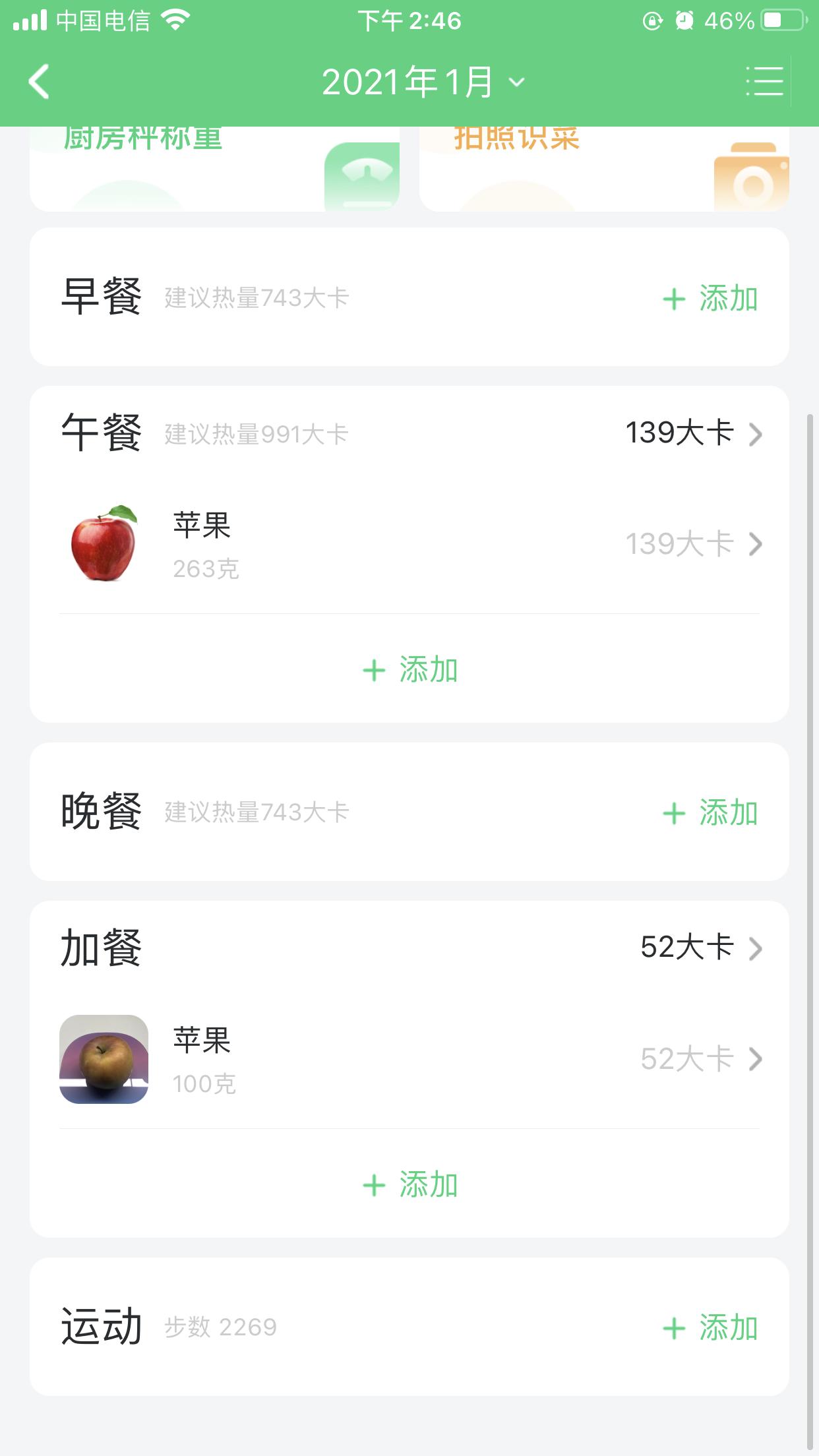The width and height of the screenshot is (819, 1456).
Task: Tap the back arrow to leave this page
Action: (x=38, y=82)
